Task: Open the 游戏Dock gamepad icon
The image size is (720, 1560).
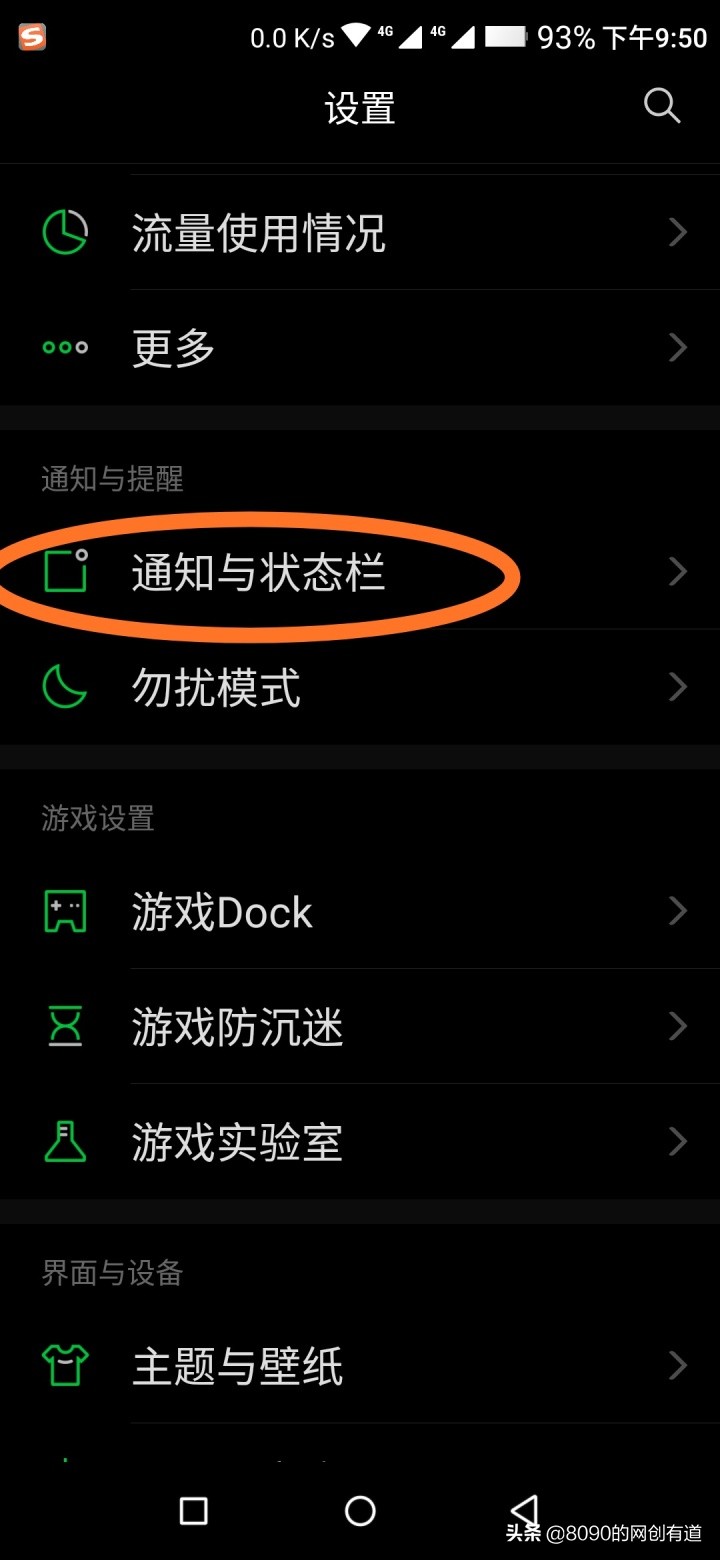Action: coord(64,911)
